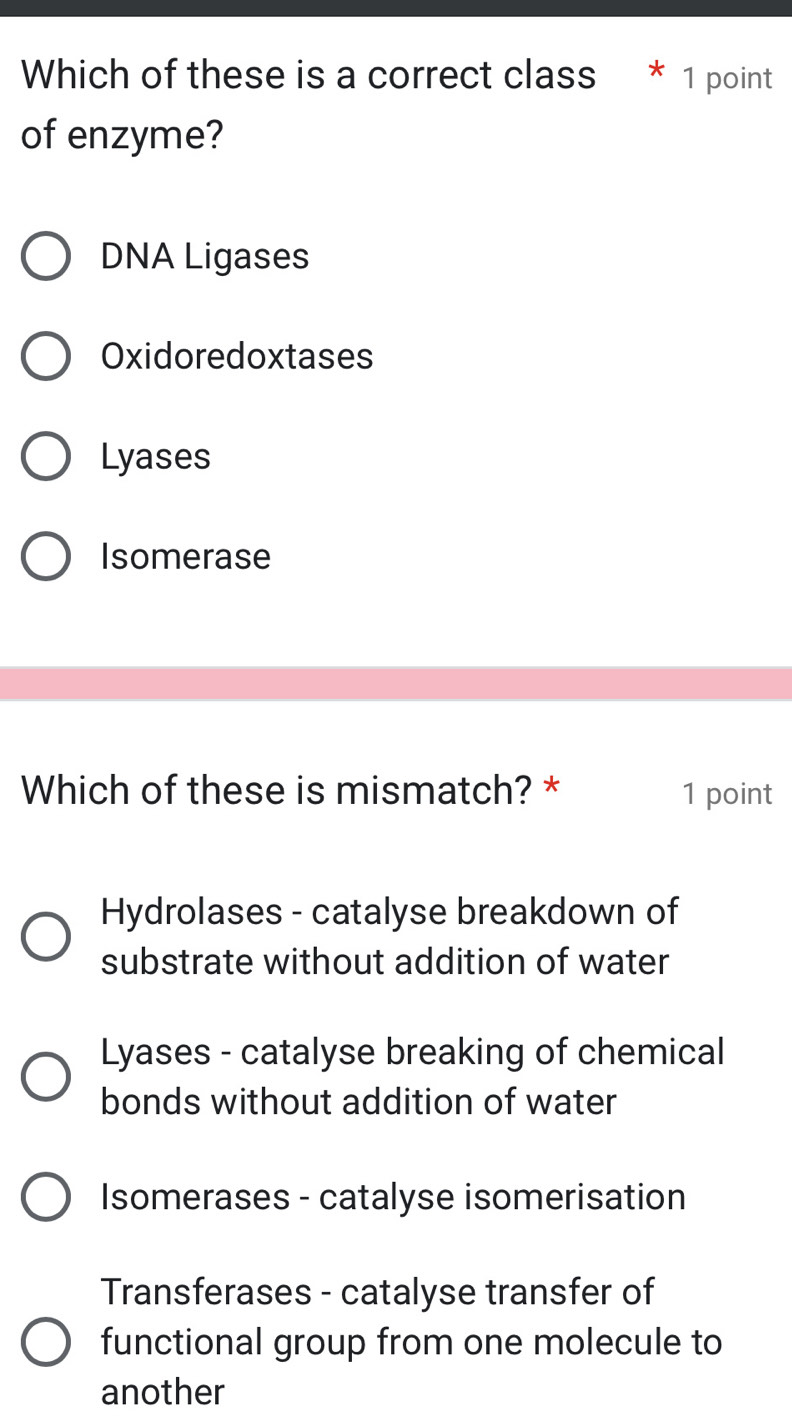Click the Lyases label text

point(155,456)
